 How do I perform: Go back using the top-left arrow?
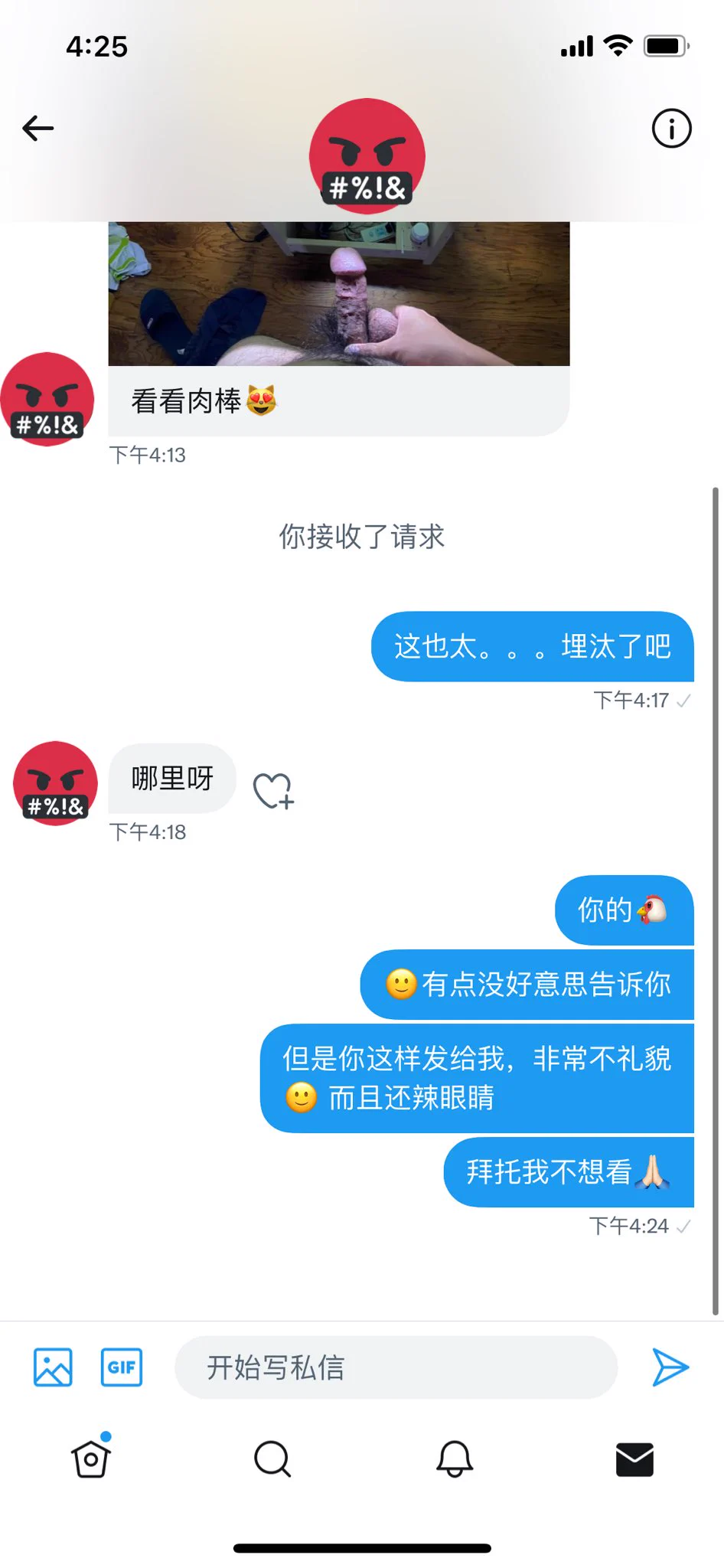(38, 128)
